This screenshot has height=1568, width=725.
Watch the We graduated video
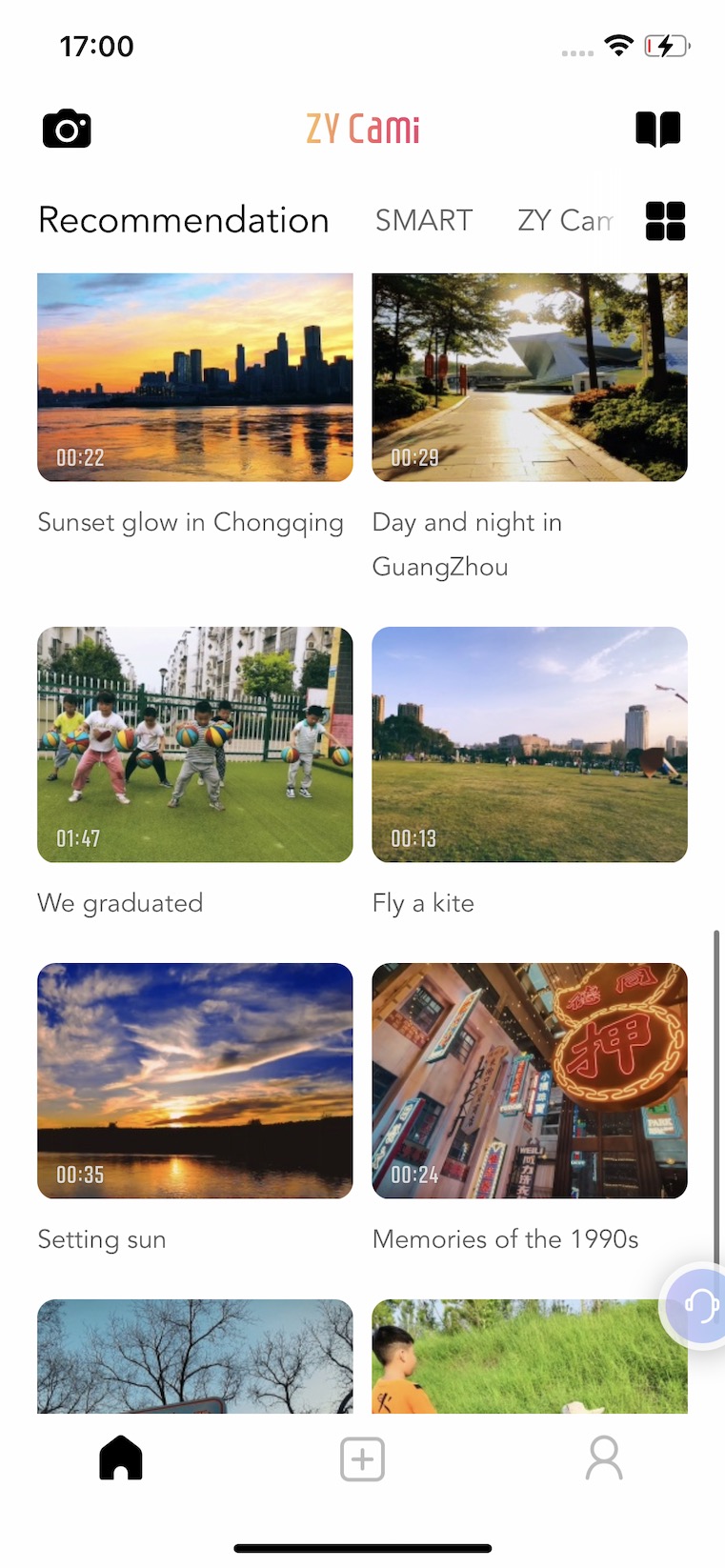pyautogui.click(x=195, y=744)
